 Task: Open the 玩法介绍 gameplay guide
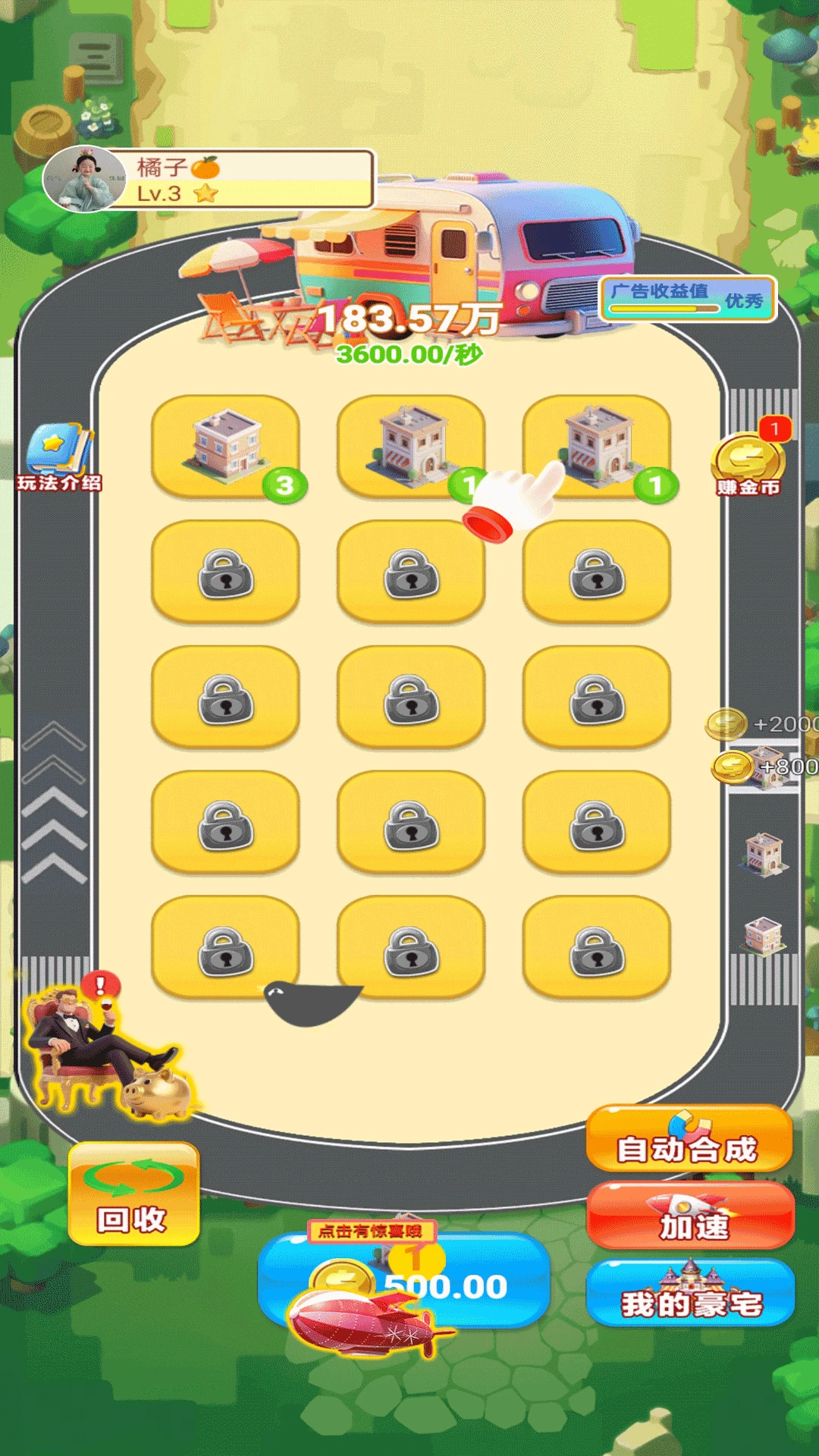pyautogui.click(x=59, y=459)
